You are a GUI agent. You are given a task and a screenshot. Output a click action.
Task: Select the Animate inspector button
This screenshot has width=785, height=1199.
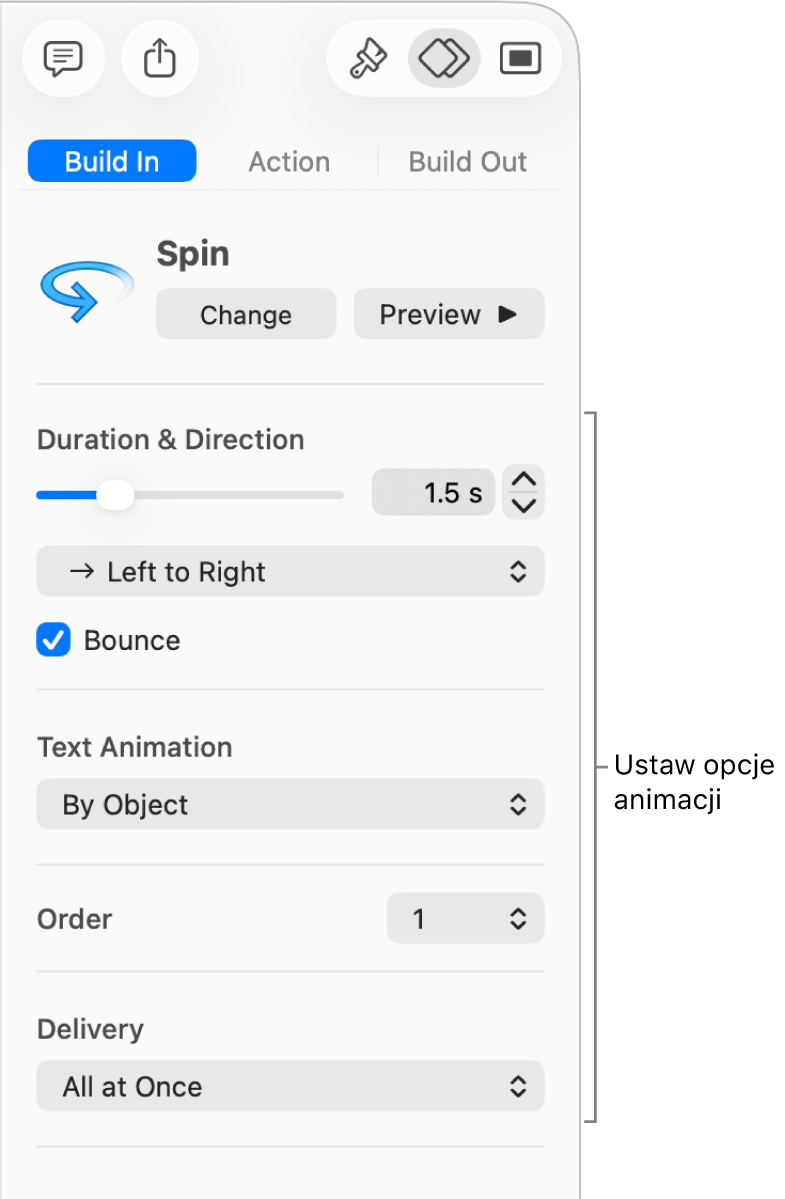444,59
